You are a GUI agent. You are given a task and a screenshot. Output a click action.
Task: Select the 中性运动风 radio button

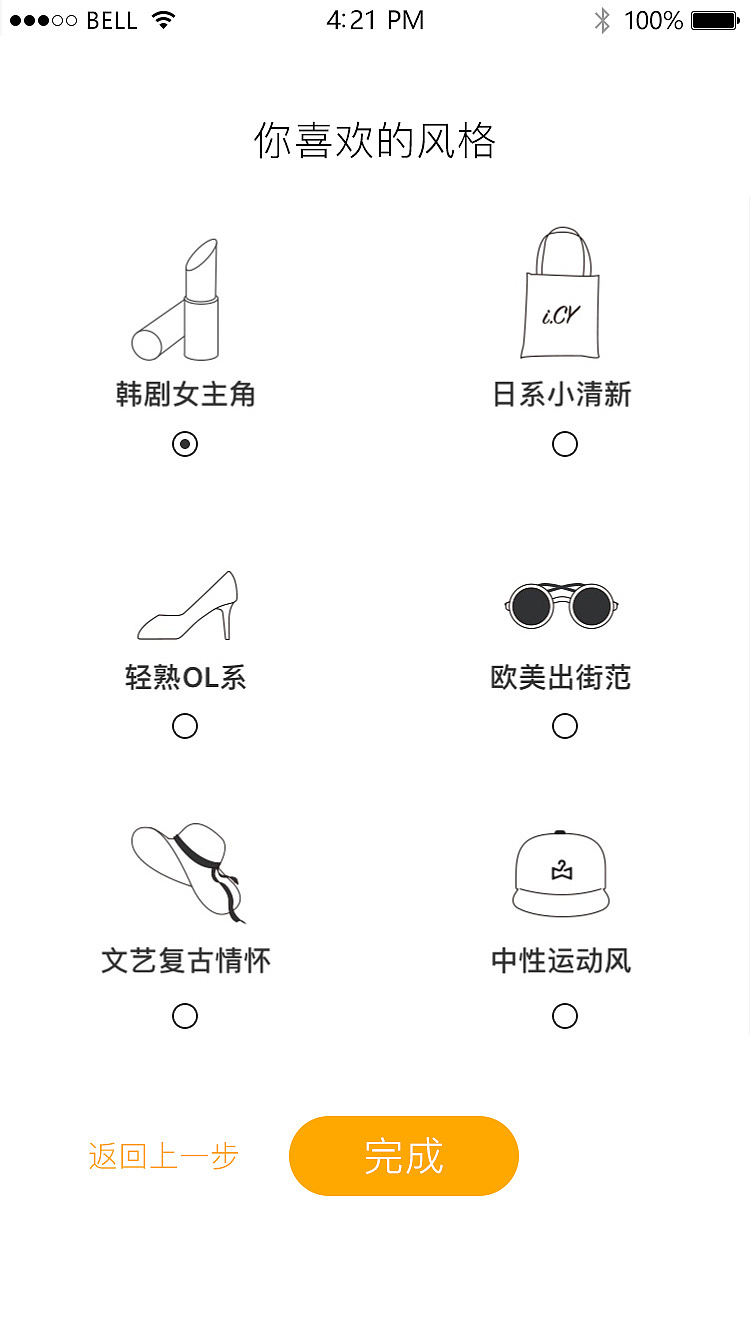coord(565,1016)
